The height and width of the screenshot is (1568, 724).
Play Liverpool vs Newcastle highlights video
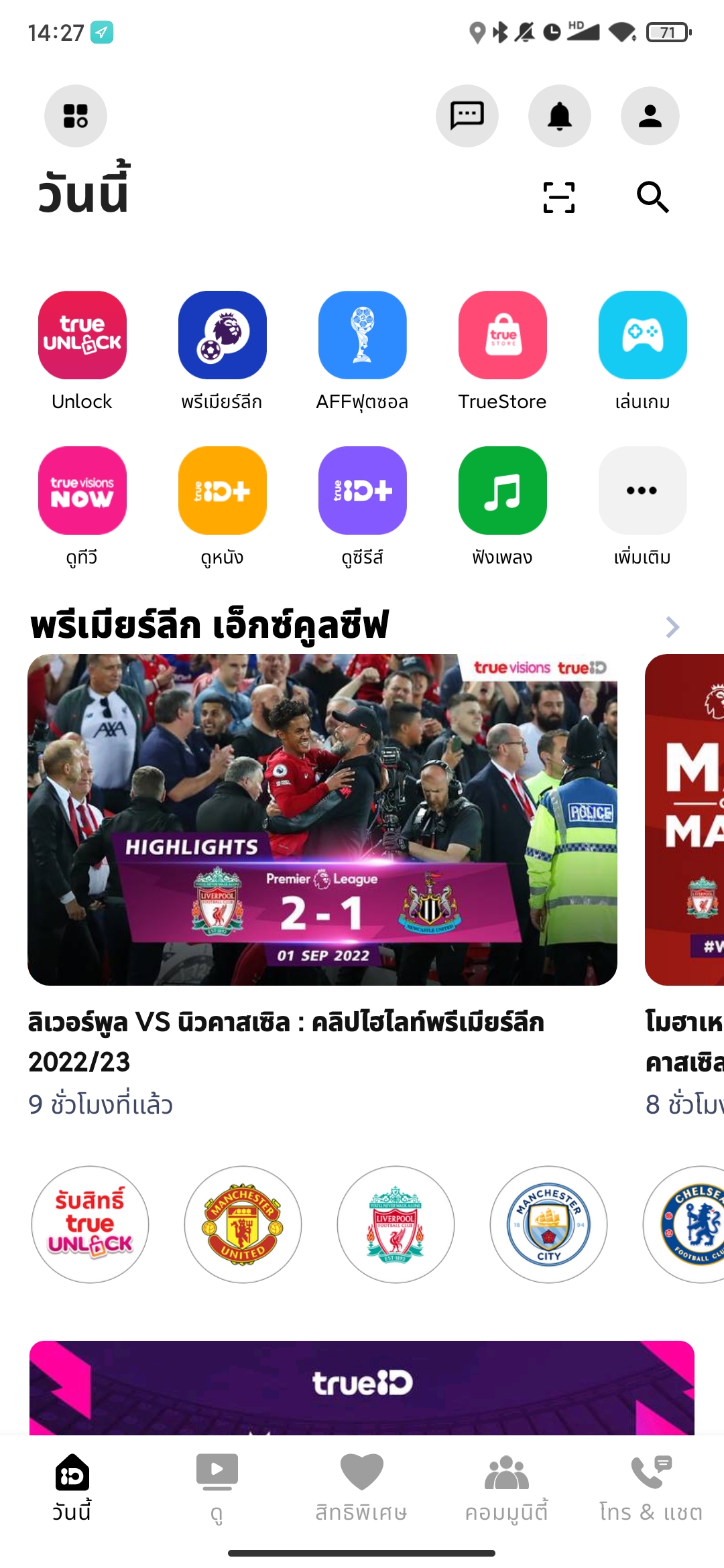click(x=322, y=820)
